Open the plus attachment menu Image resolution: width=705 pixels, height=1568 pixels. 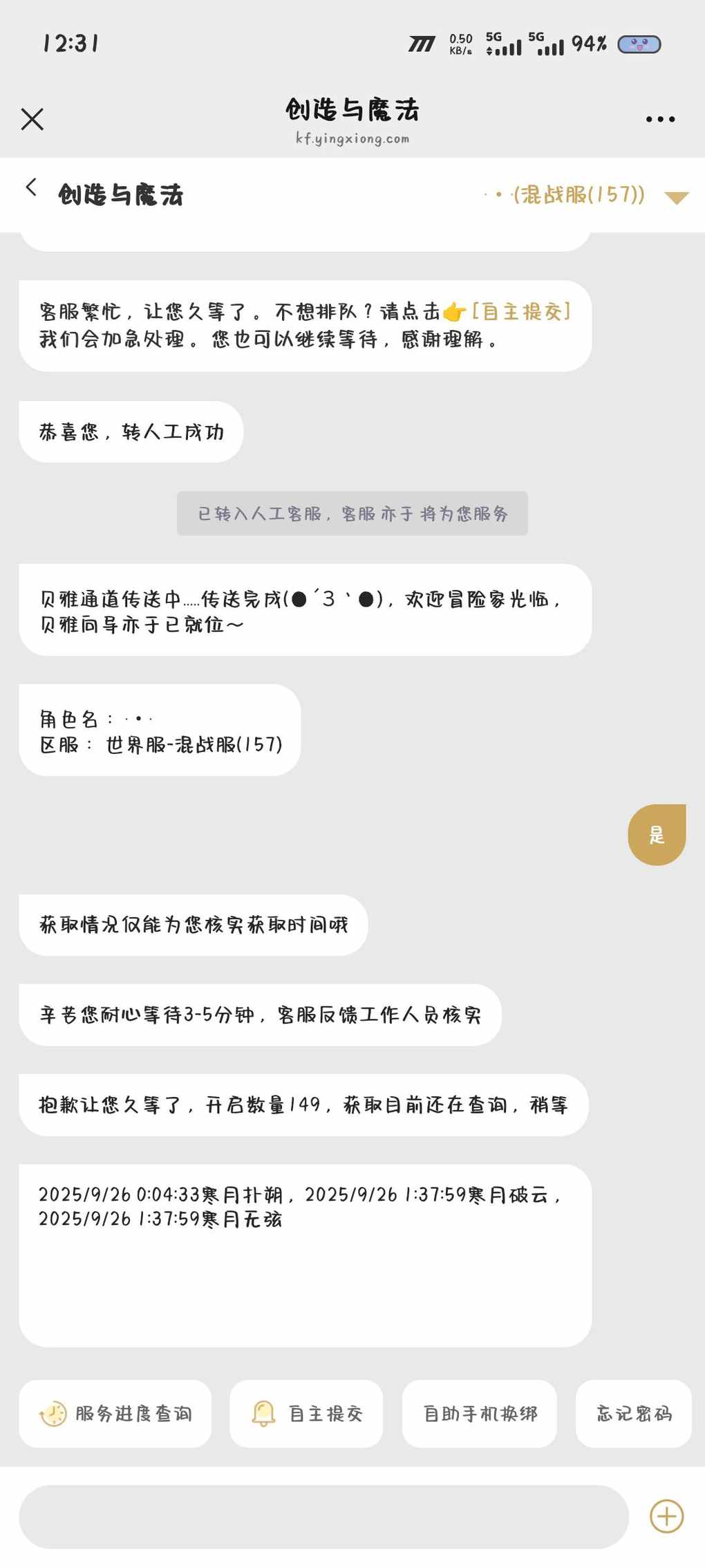coord(666,1516)
